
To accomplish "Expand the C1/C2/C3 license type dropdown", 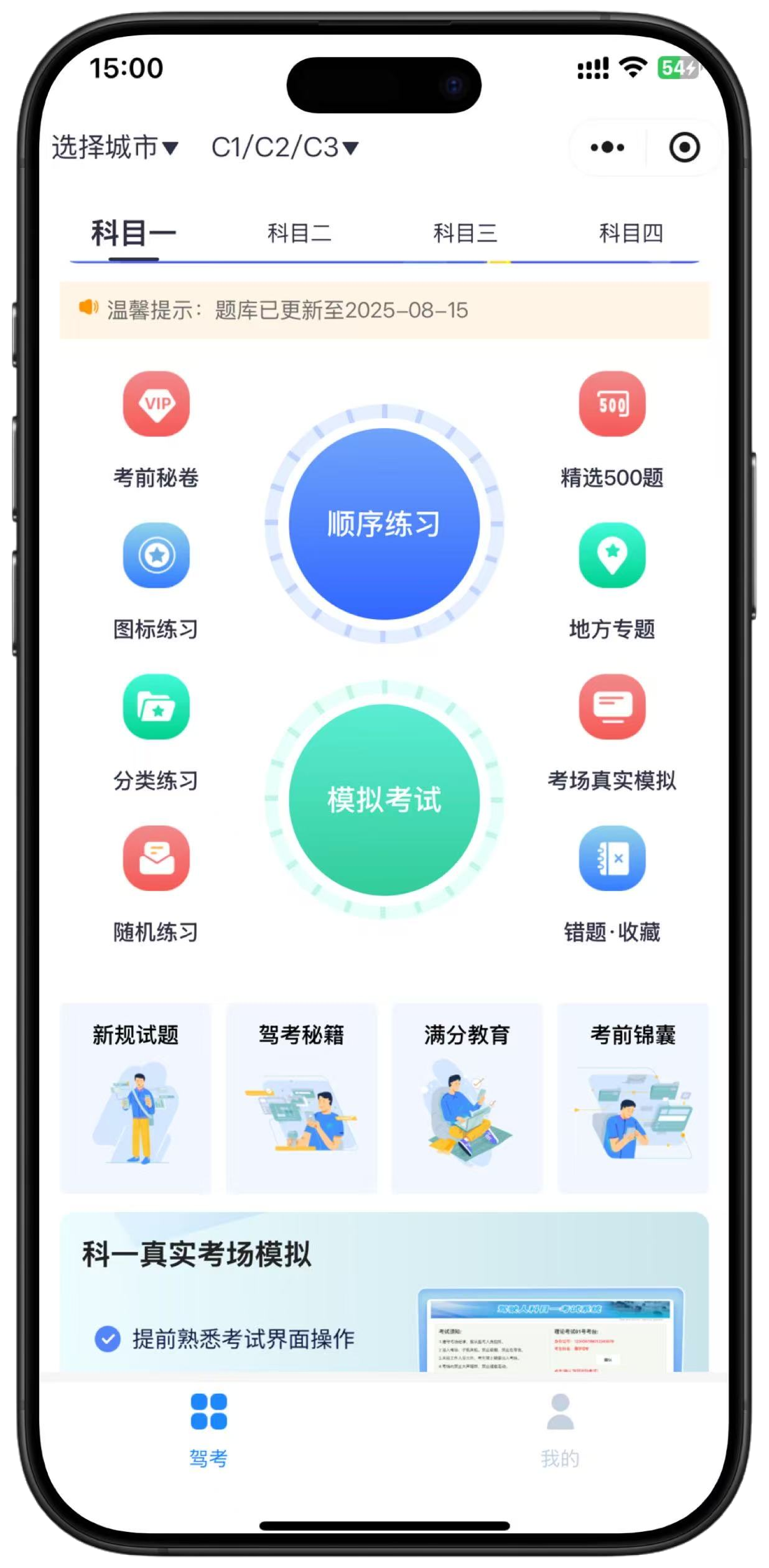I will point(285,148).
